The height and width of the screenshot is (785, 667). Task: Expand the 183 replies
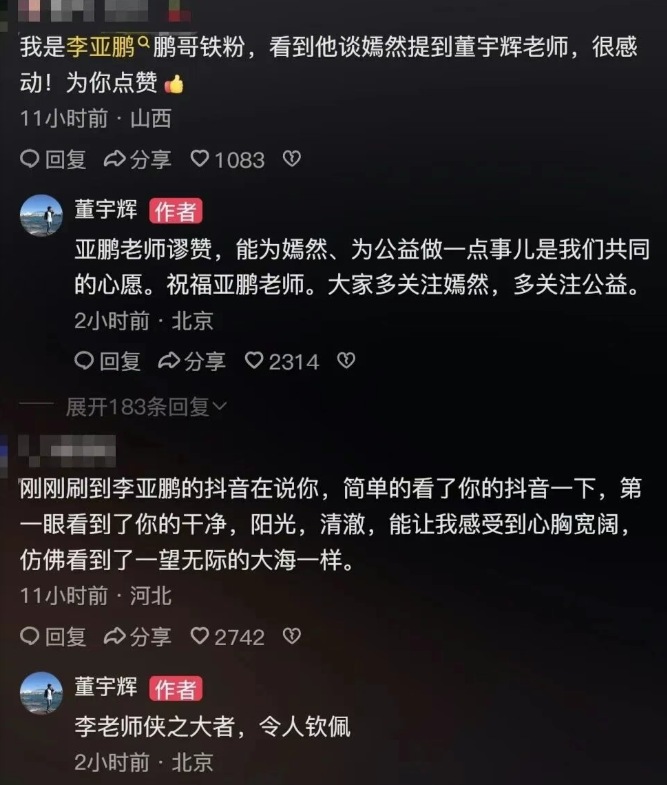tap(146, 407)
